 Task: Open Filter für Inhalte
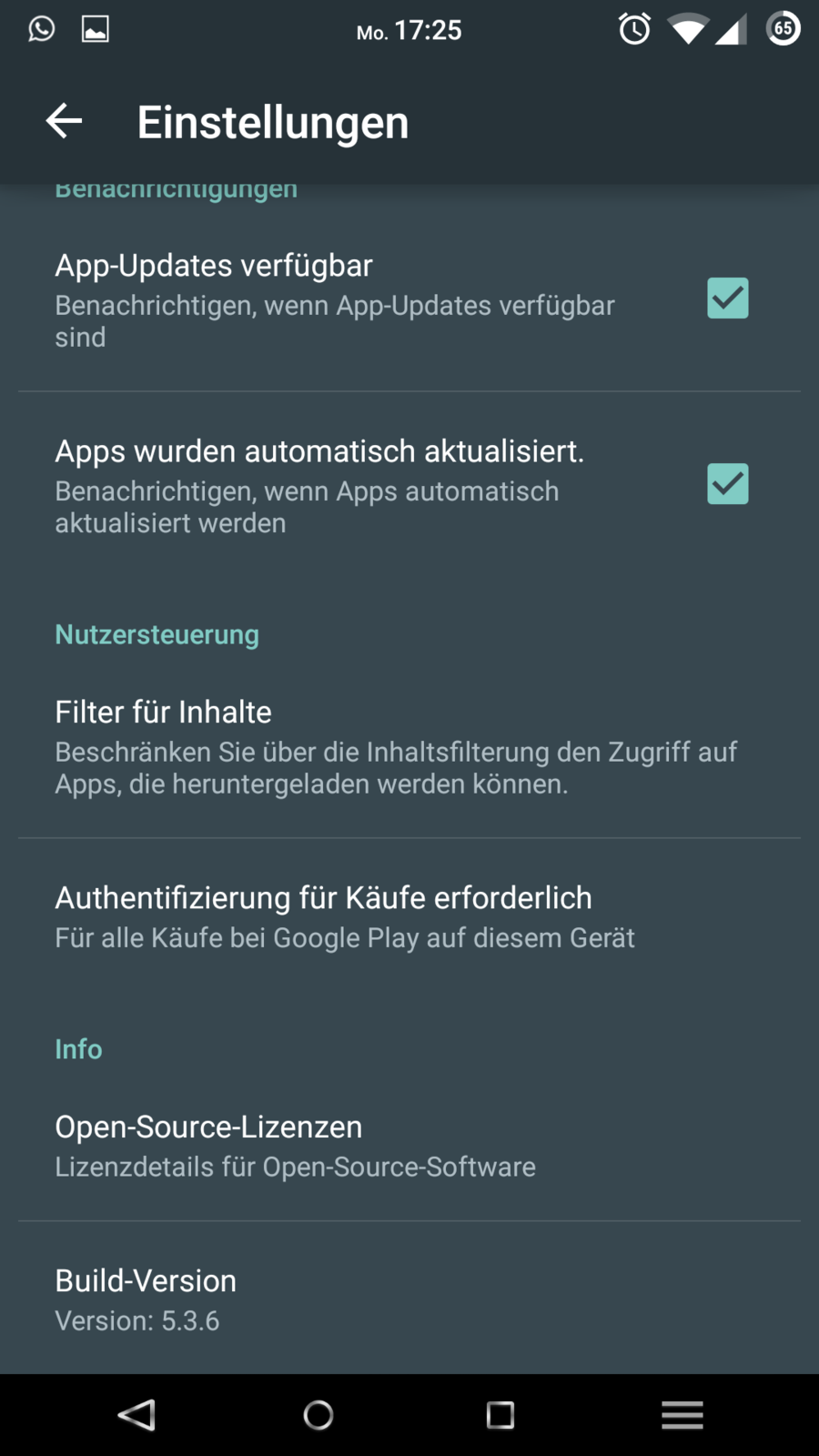point(396,746)
